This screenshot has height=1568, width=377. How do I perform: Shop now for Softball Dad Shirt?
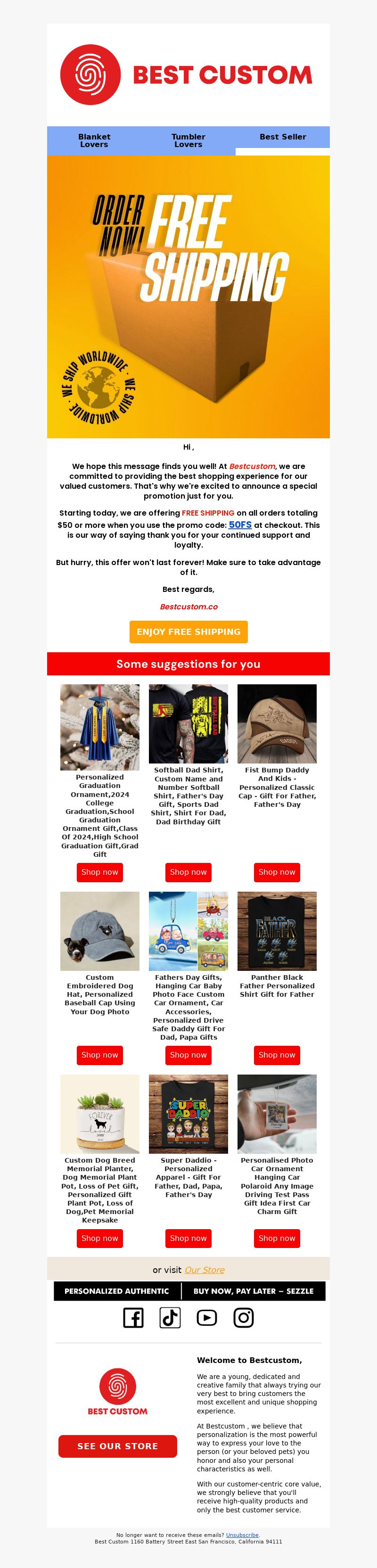click(x=188, y=872)
